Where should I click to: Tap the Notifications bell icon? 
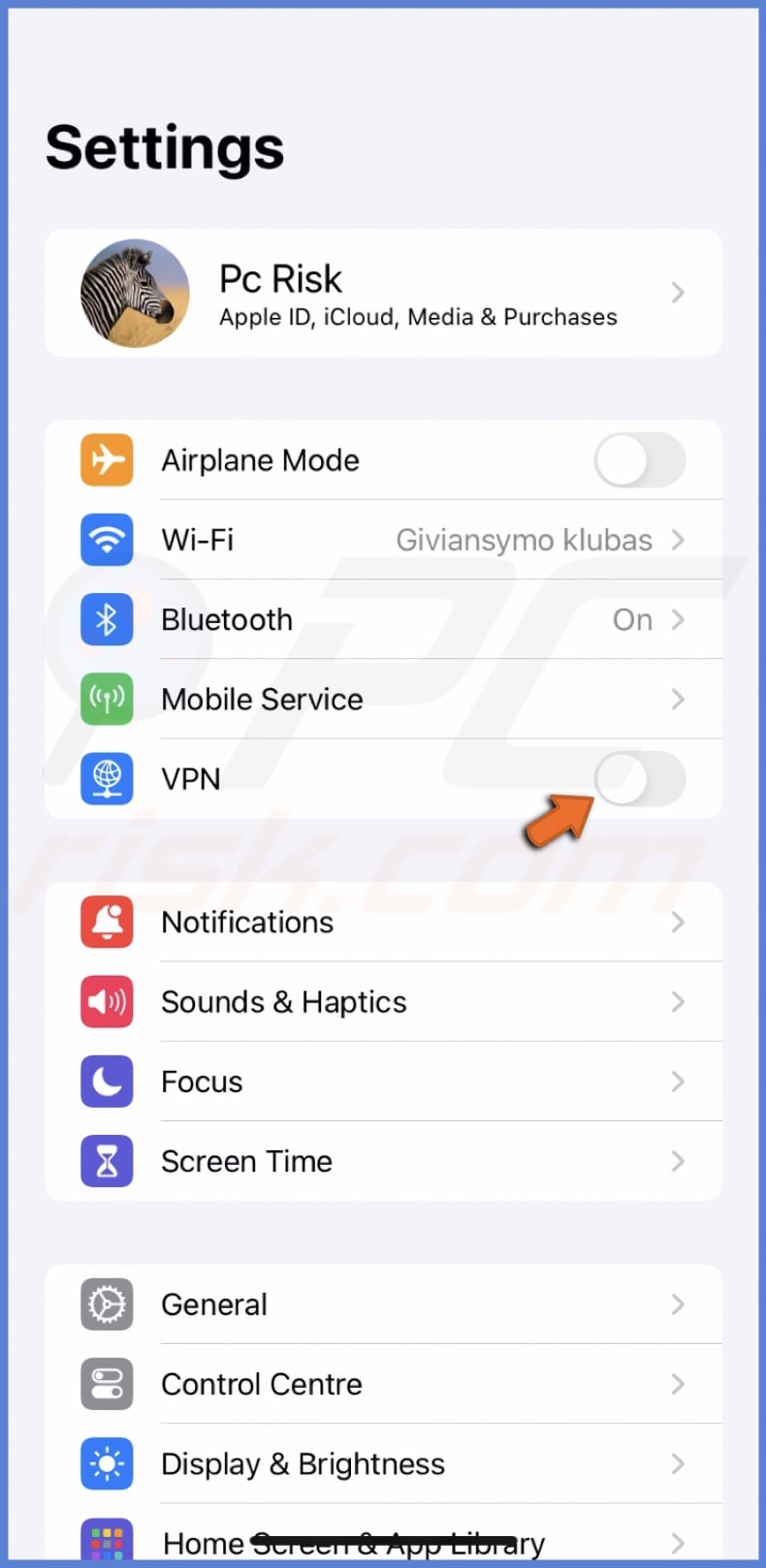click(107, 922)
